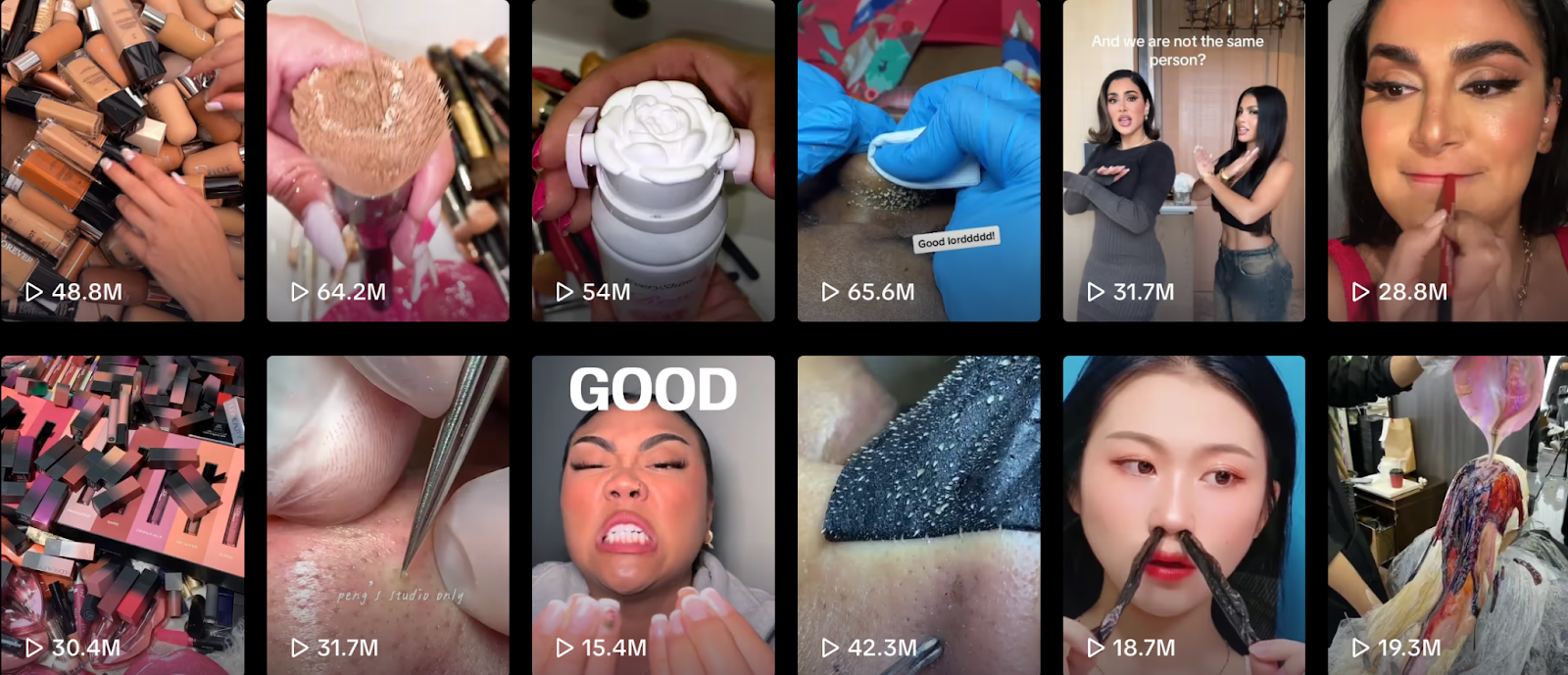Play the black peel mask video, 42.3M views
This screenshot has width=1568, height=675.
click(918, 514)
